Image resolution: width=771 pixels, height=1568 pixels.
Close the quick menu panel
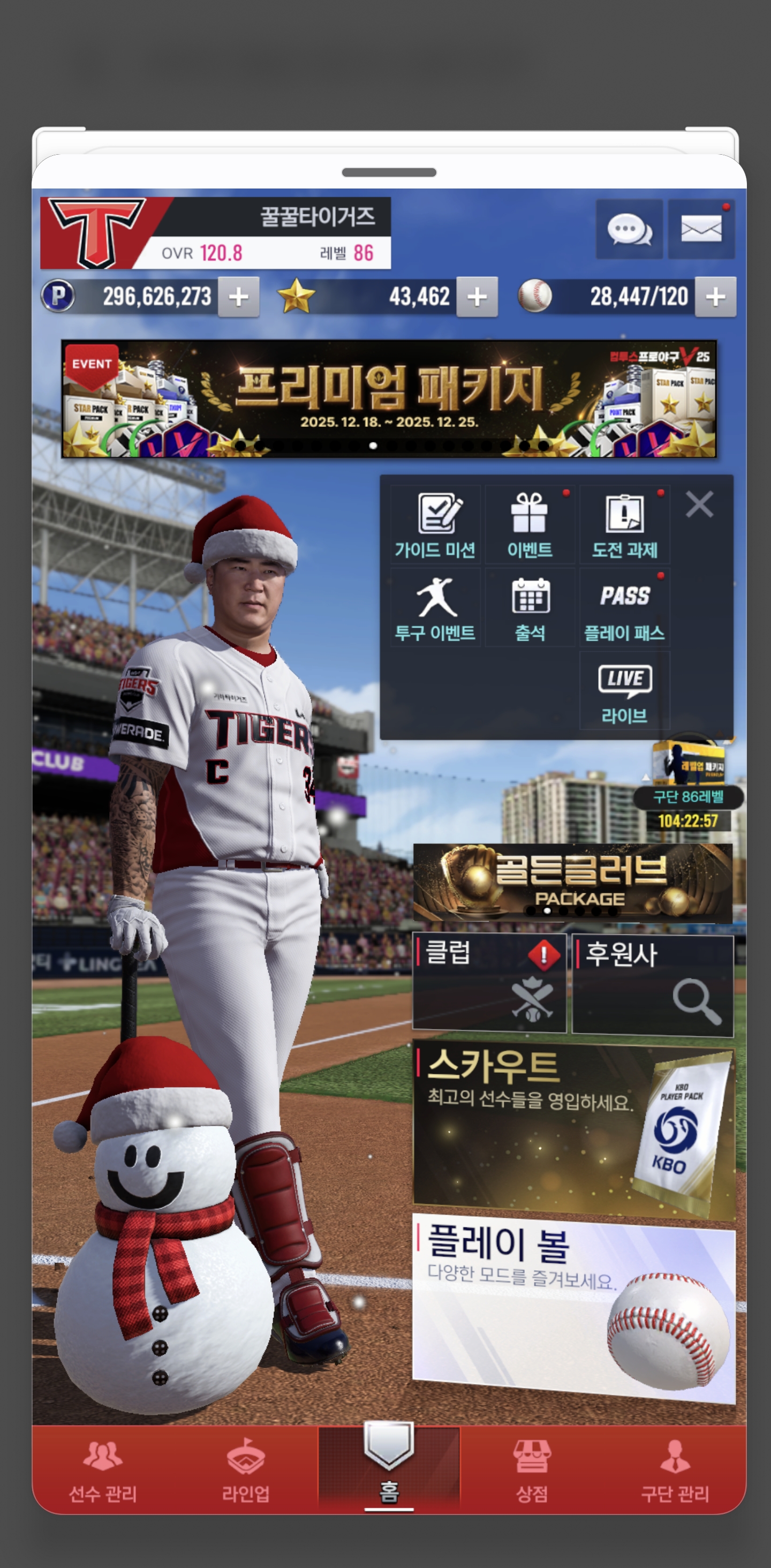coord(699,504)
